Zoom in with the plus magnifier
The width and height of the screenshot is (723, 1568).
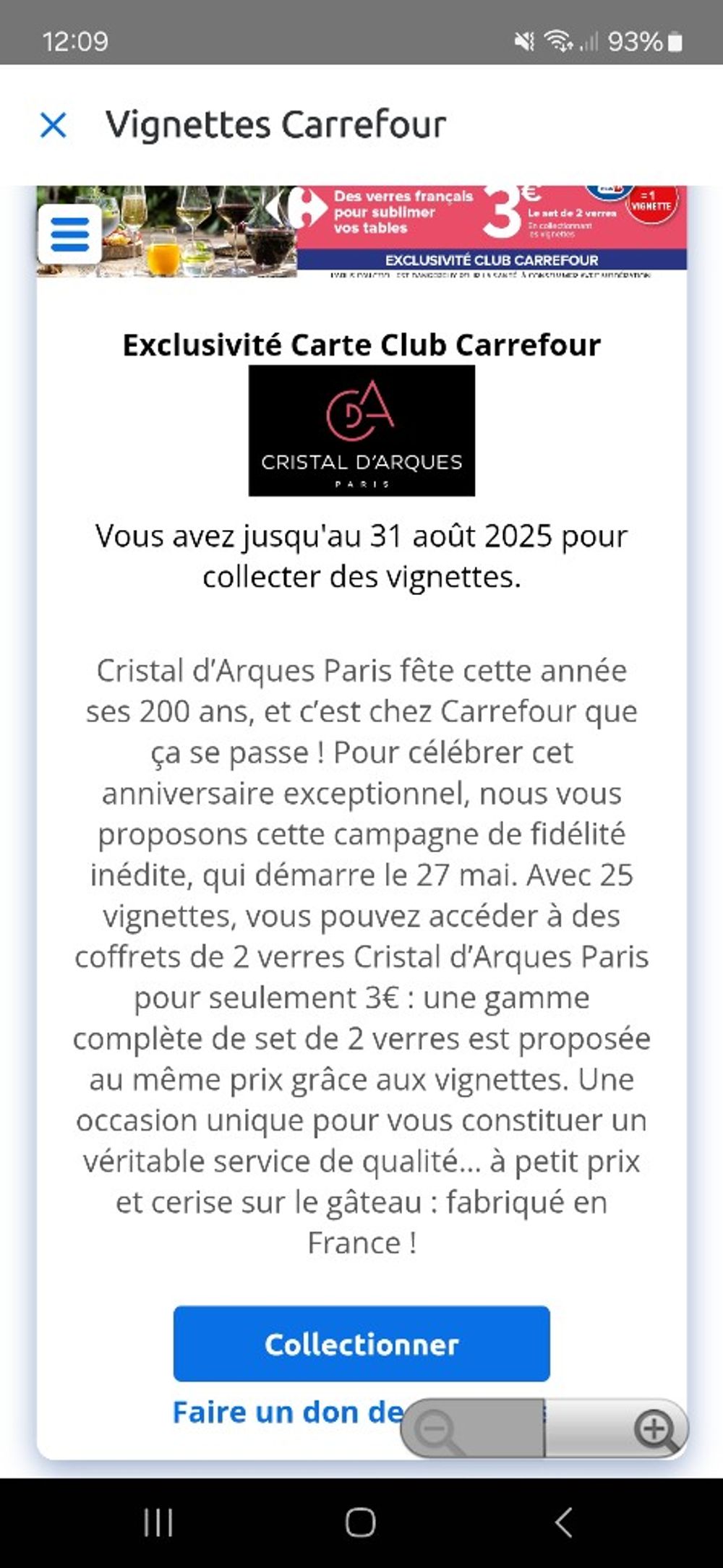click(654, 1429)
